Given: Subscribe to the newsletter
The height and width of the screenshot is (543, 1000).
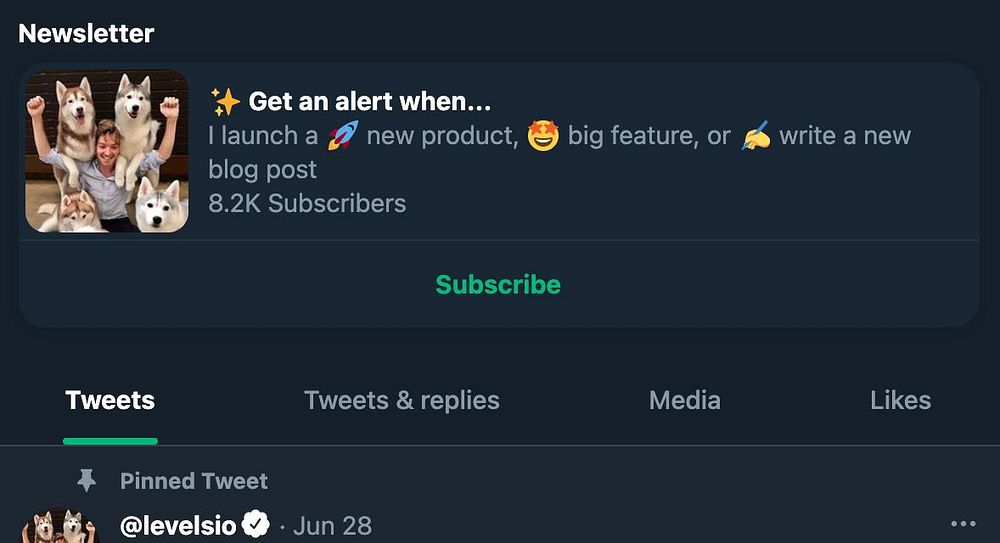Looking at the screenshot, I should (498, 285).
